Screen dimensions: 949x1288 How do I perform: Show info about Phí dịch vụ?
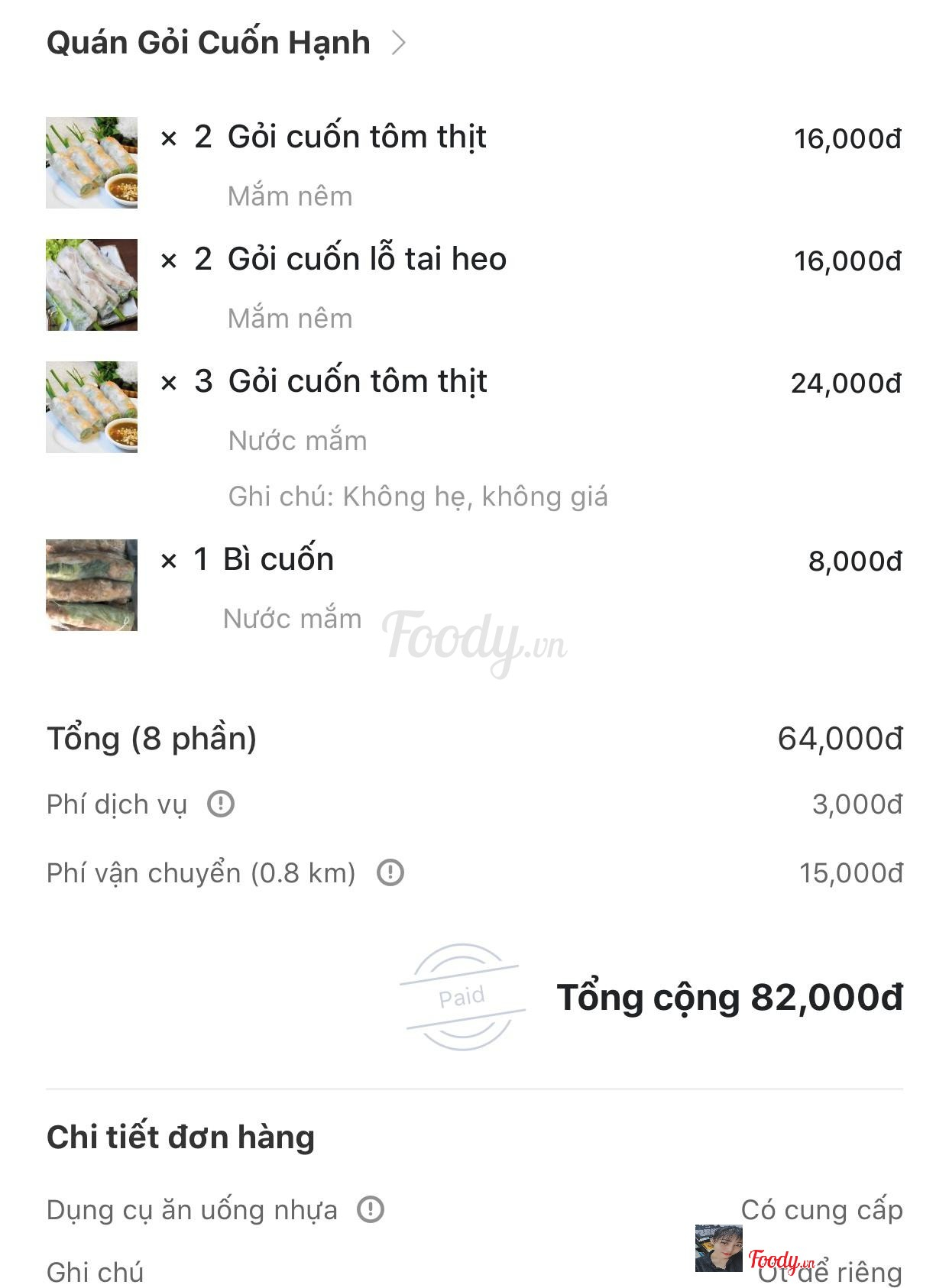[221, 804]
